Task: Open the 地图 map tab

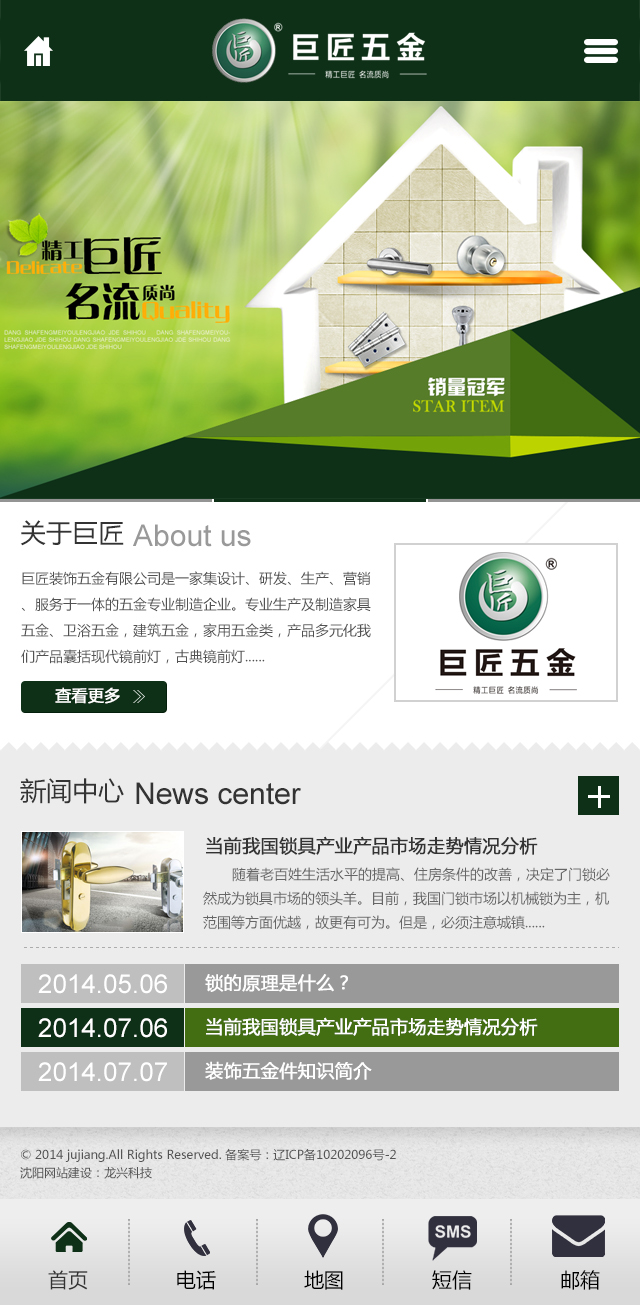Action: [x=323, y=1254]
